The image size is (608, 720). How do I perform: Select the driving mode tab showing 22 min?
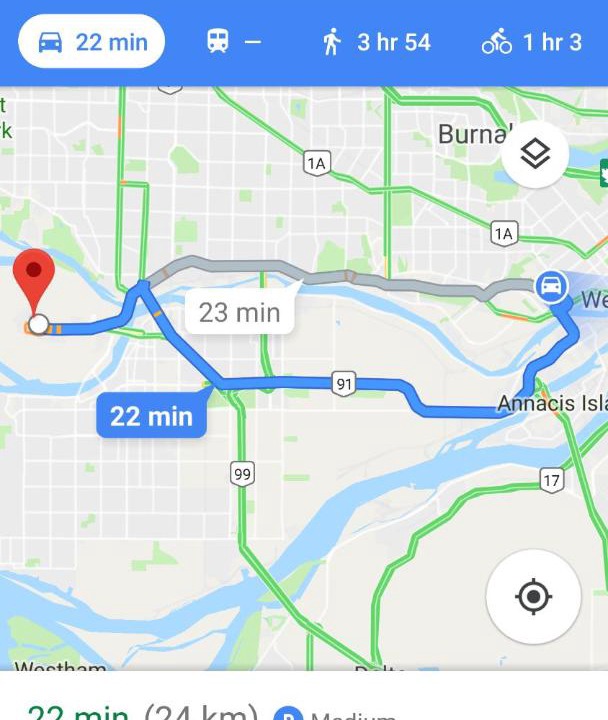click(x=91, y=42)
